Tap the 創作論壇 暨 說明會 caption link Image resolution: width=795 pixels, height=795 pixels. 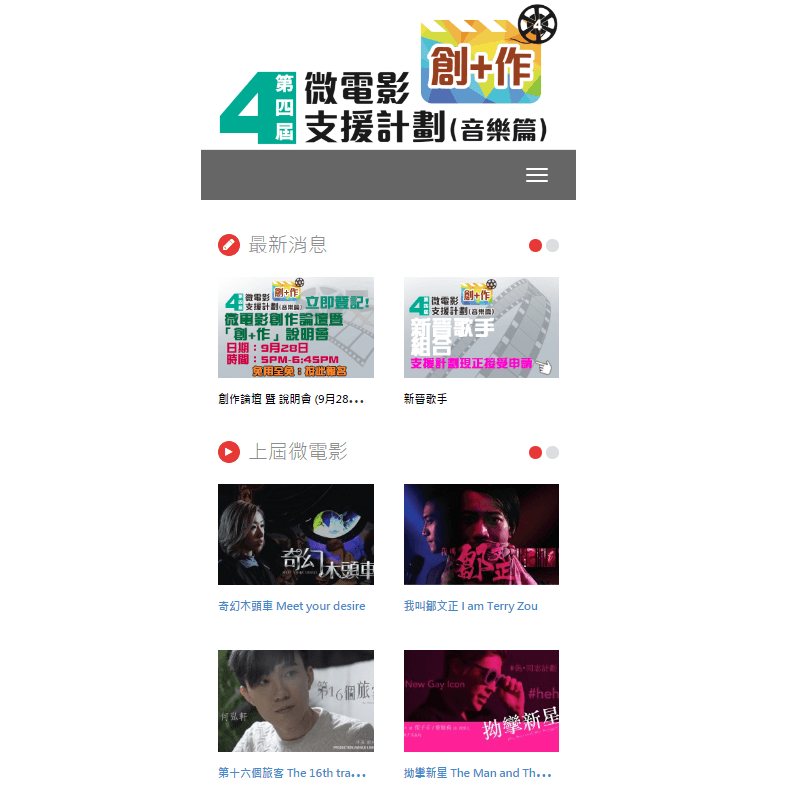pos(290,399)
